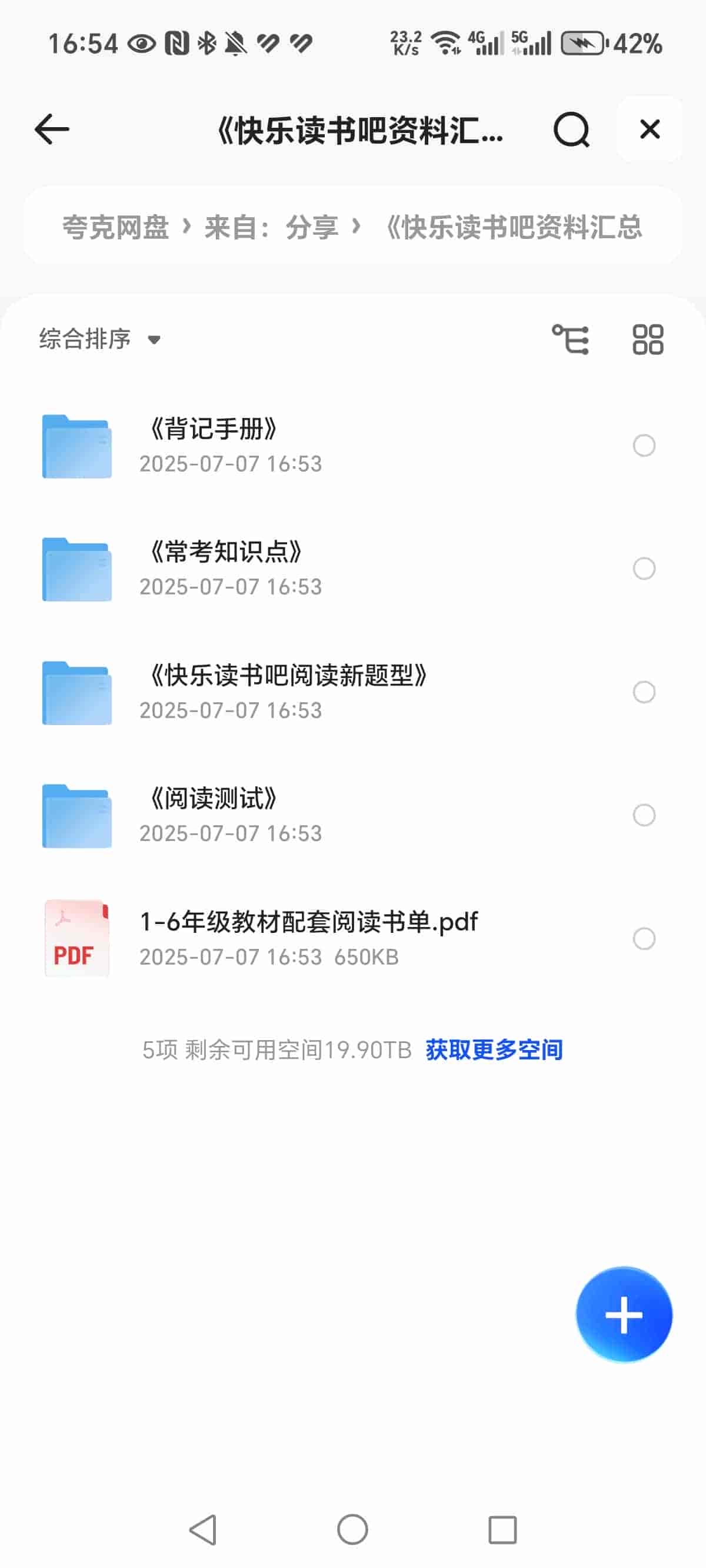Viewport: 706px width, 1568px height.
Task: Open the folder icon for 《背记手册》
Action: (x=76, y=446)
